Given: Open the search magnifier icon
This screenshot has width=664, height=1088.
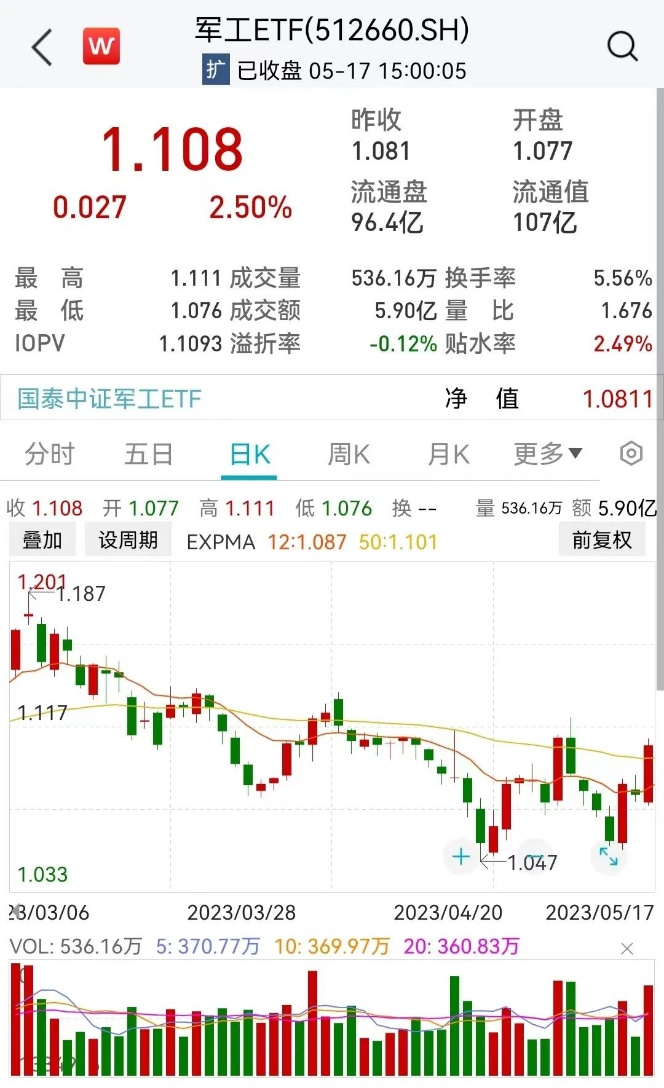Looking at the screenshot, I should click(x=622, y=46).
